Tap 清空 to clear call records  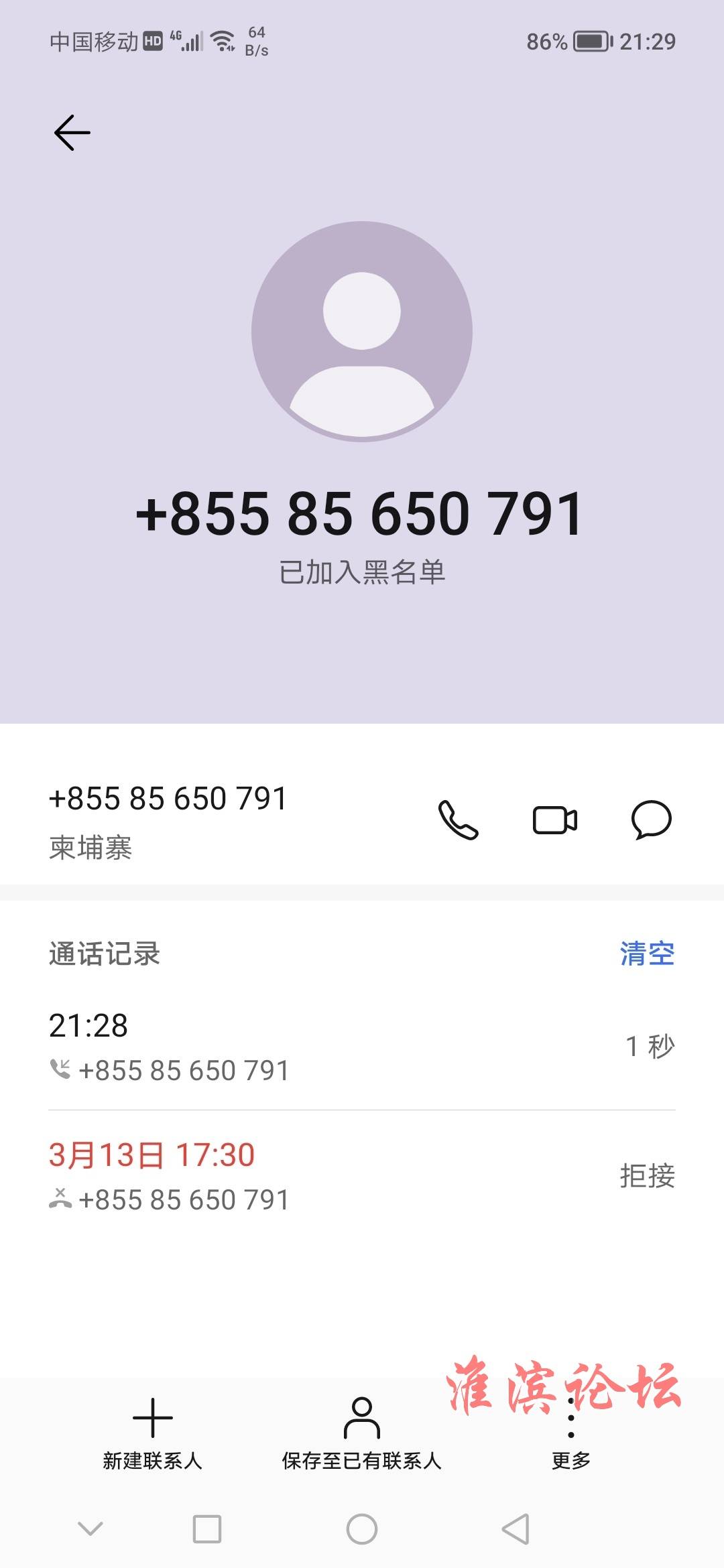tap(647, 954)
